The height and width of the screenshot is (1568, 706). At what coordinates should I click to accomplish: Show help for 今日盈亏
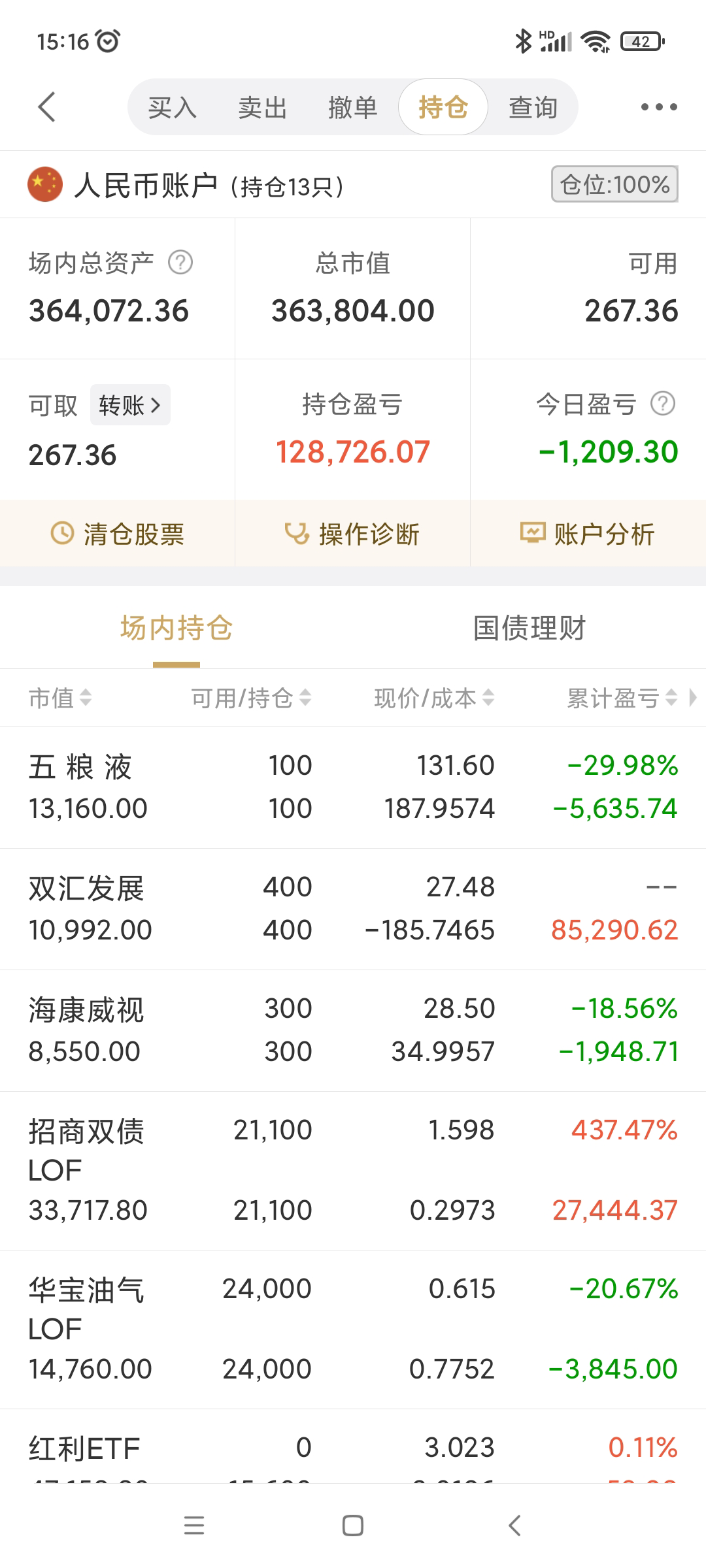[x=663, y=404]
